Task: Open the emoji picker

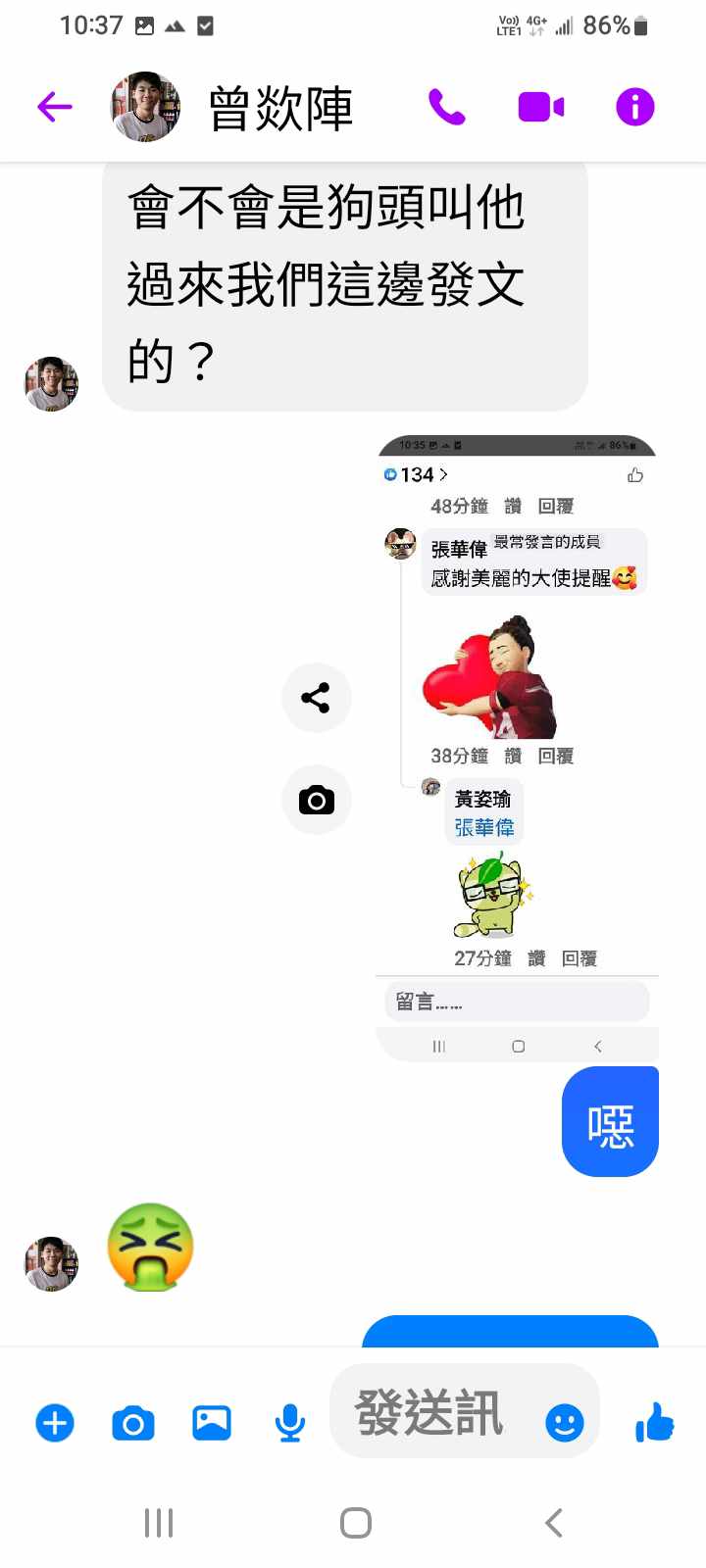Action: pyautogui.click(x=564, y=1422)
